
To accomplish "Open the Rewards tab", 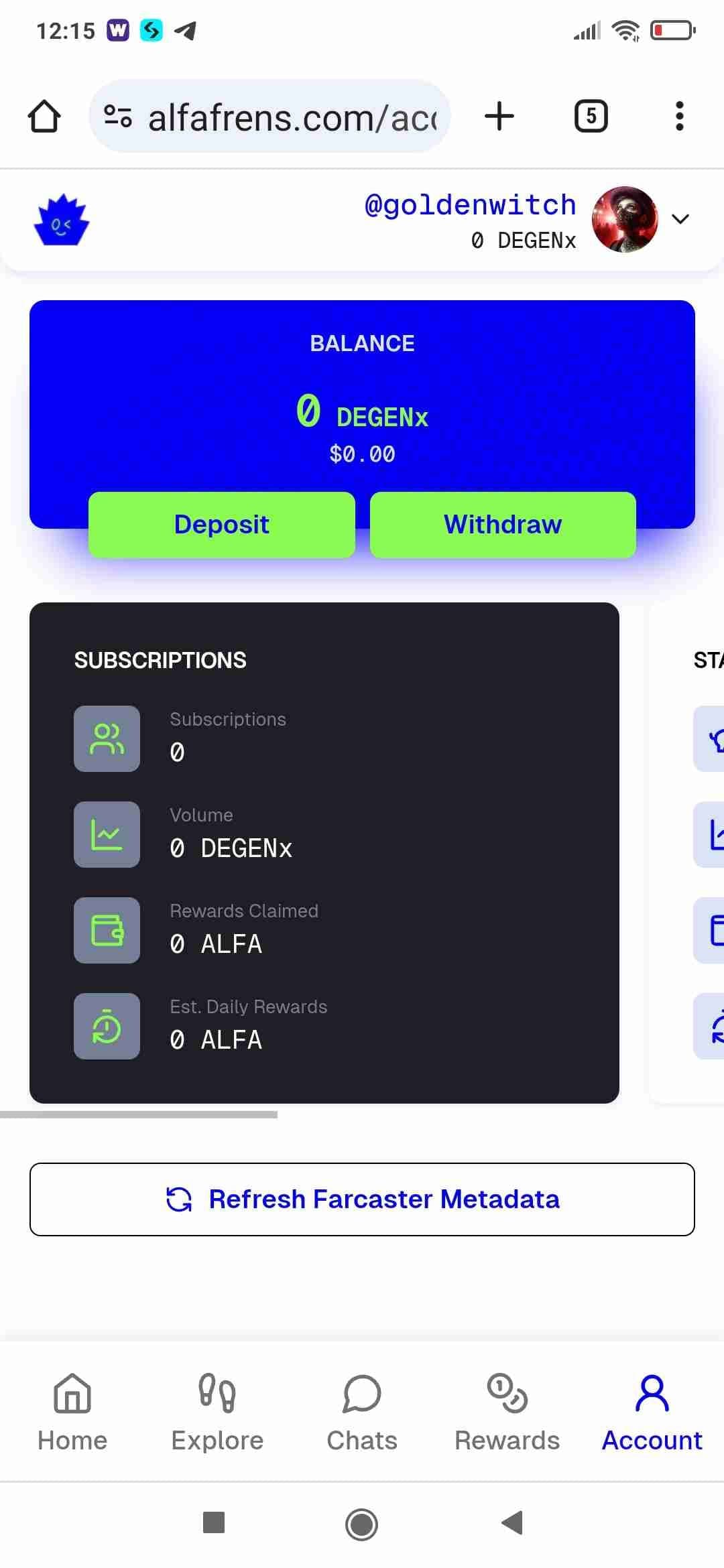I will (507, 1411).
